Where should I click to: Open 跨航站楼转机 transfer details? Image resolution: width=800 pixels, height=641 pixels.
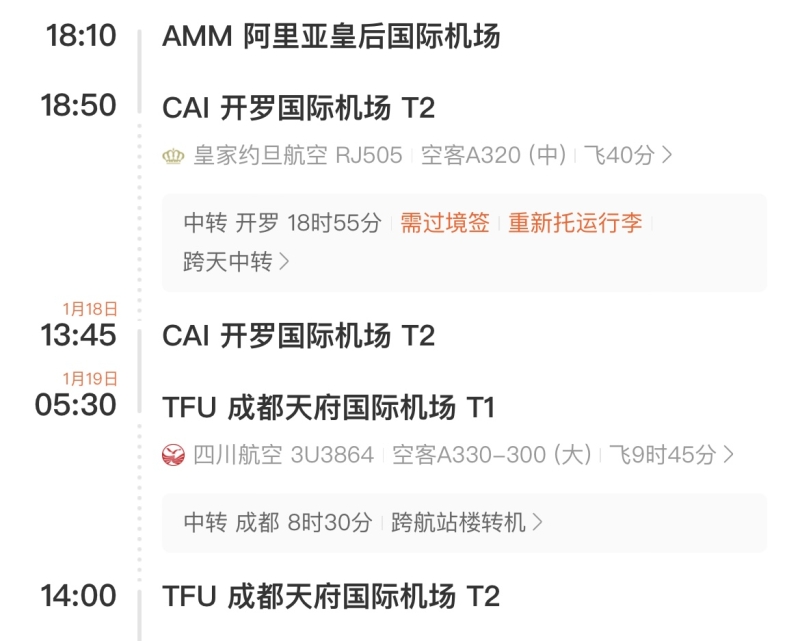467,522
